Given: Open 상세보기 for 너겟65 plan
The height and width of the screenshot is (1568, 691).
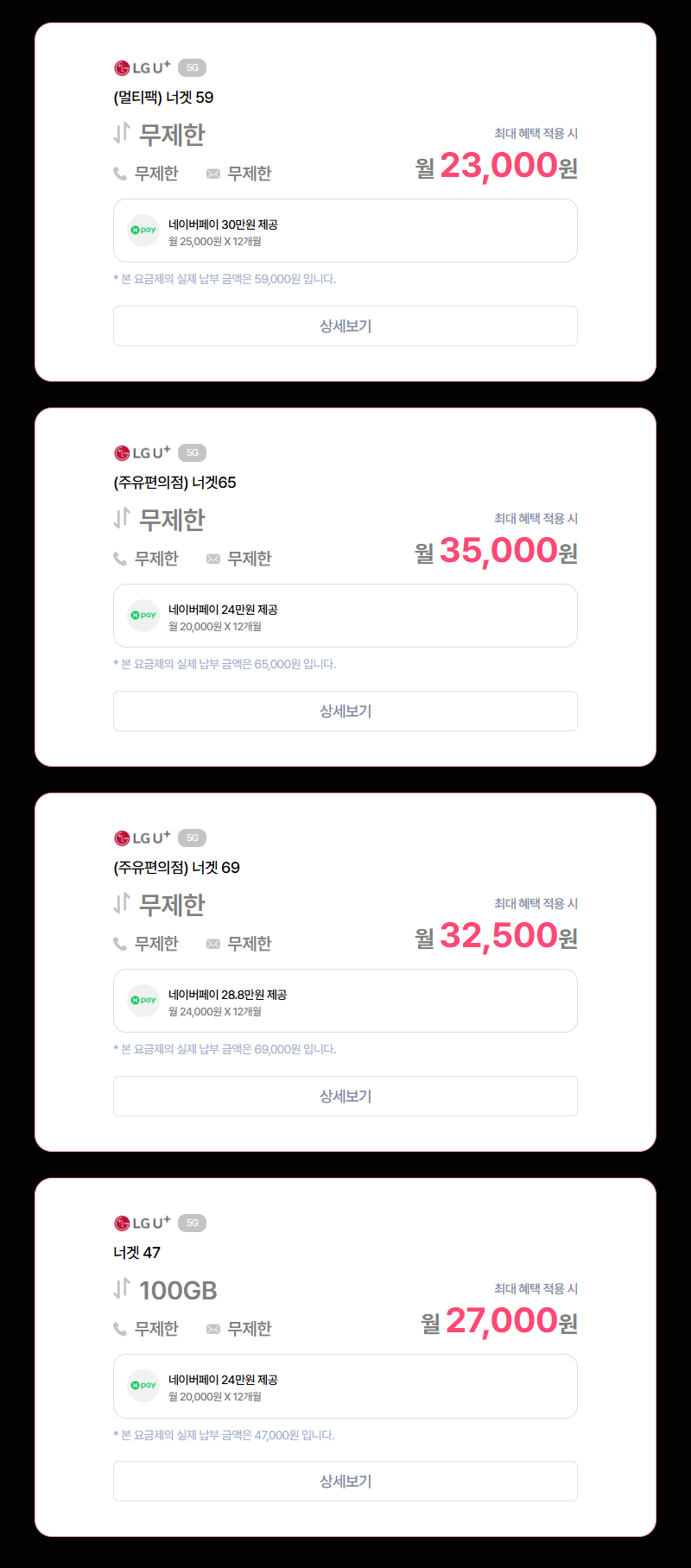Looking at the screenshot, I should [x=345, y=711].
